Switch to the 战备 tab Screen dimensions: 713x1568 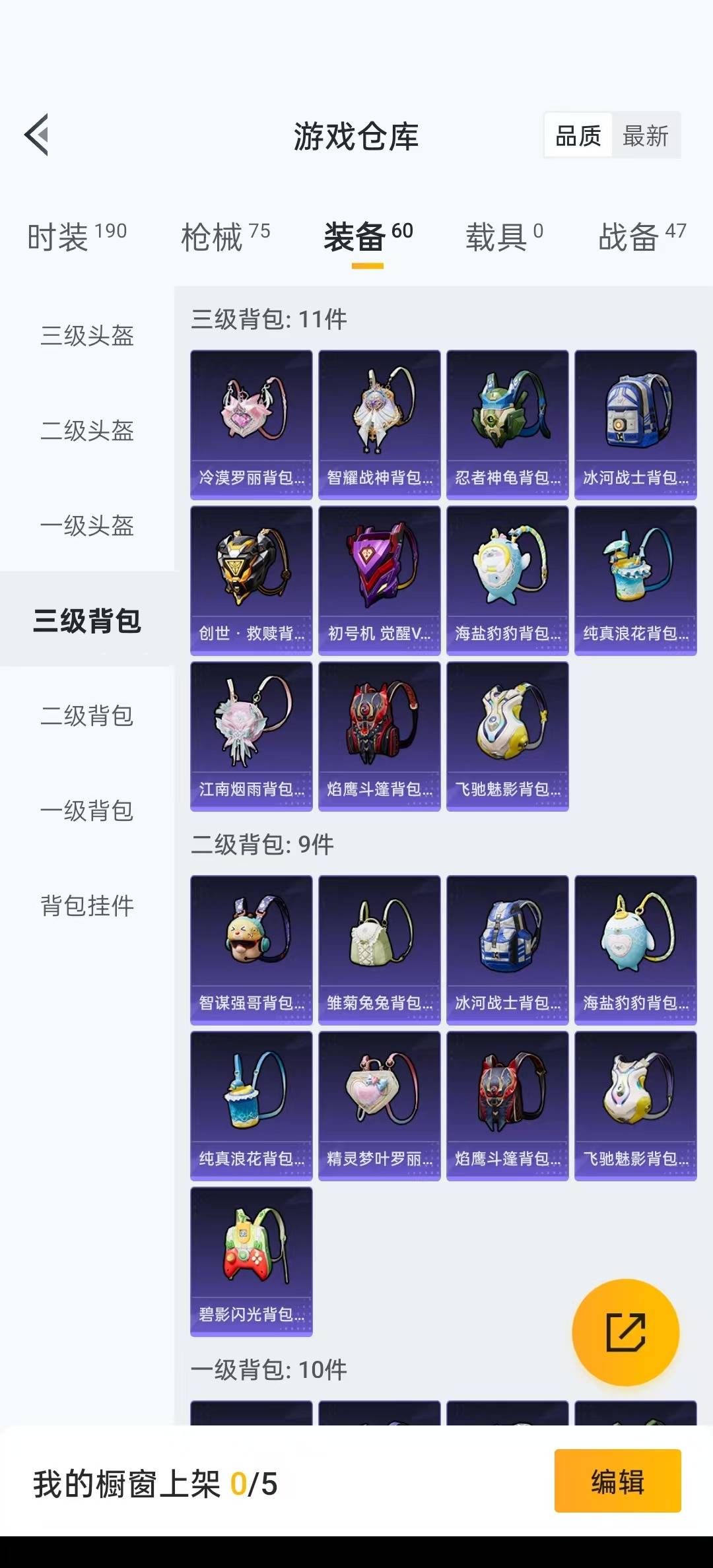click(642, 237)
